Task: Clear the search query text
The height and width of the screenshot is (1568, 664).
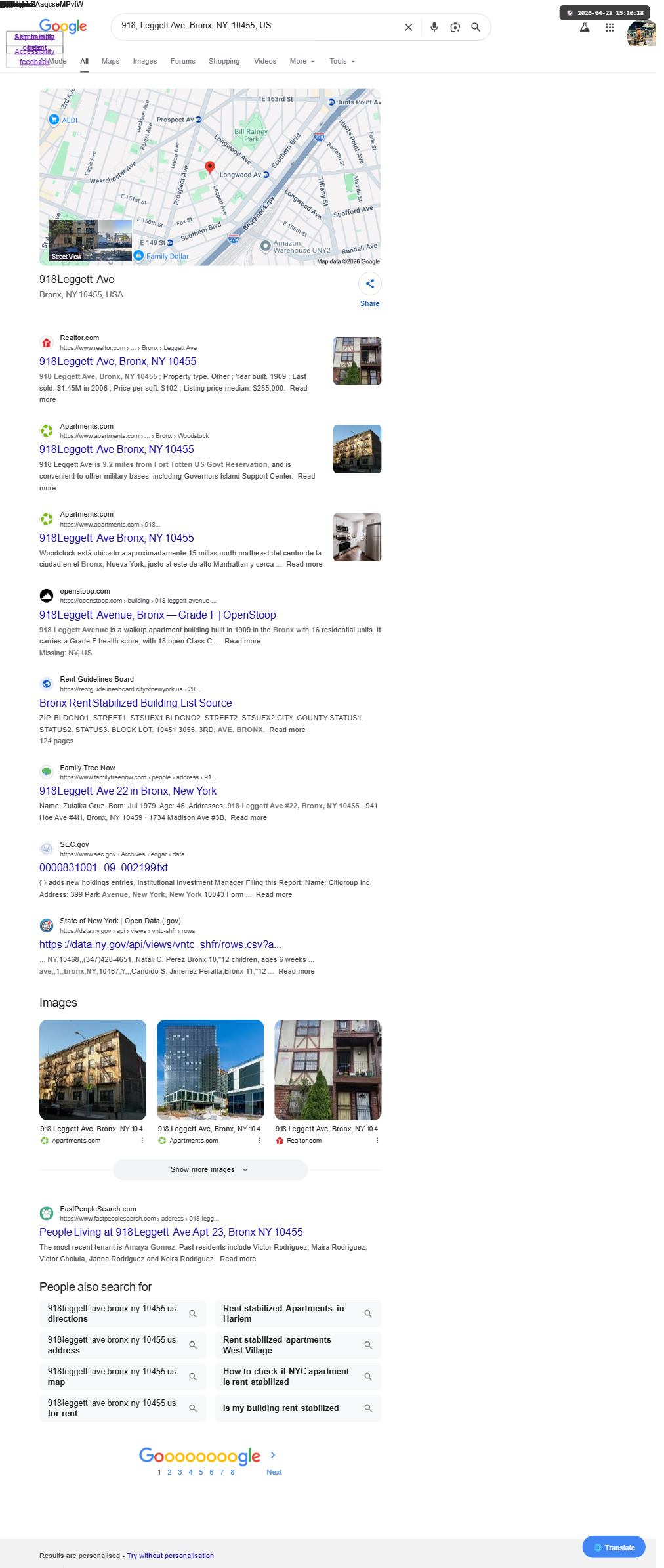Action: pos(408,27)
